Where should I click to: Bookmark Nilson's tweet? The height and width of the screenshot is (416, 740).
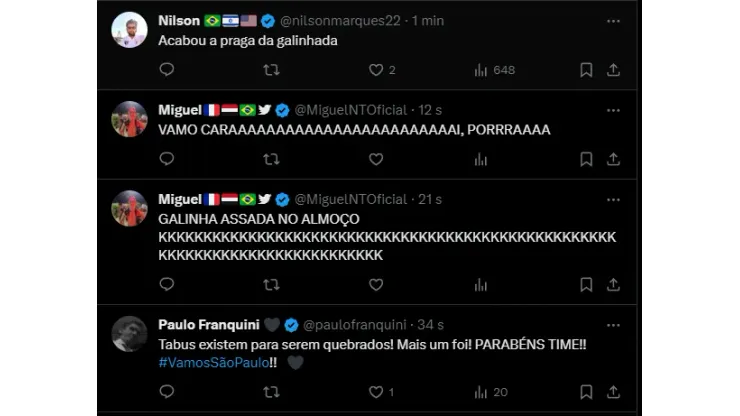tap(586, 70)
